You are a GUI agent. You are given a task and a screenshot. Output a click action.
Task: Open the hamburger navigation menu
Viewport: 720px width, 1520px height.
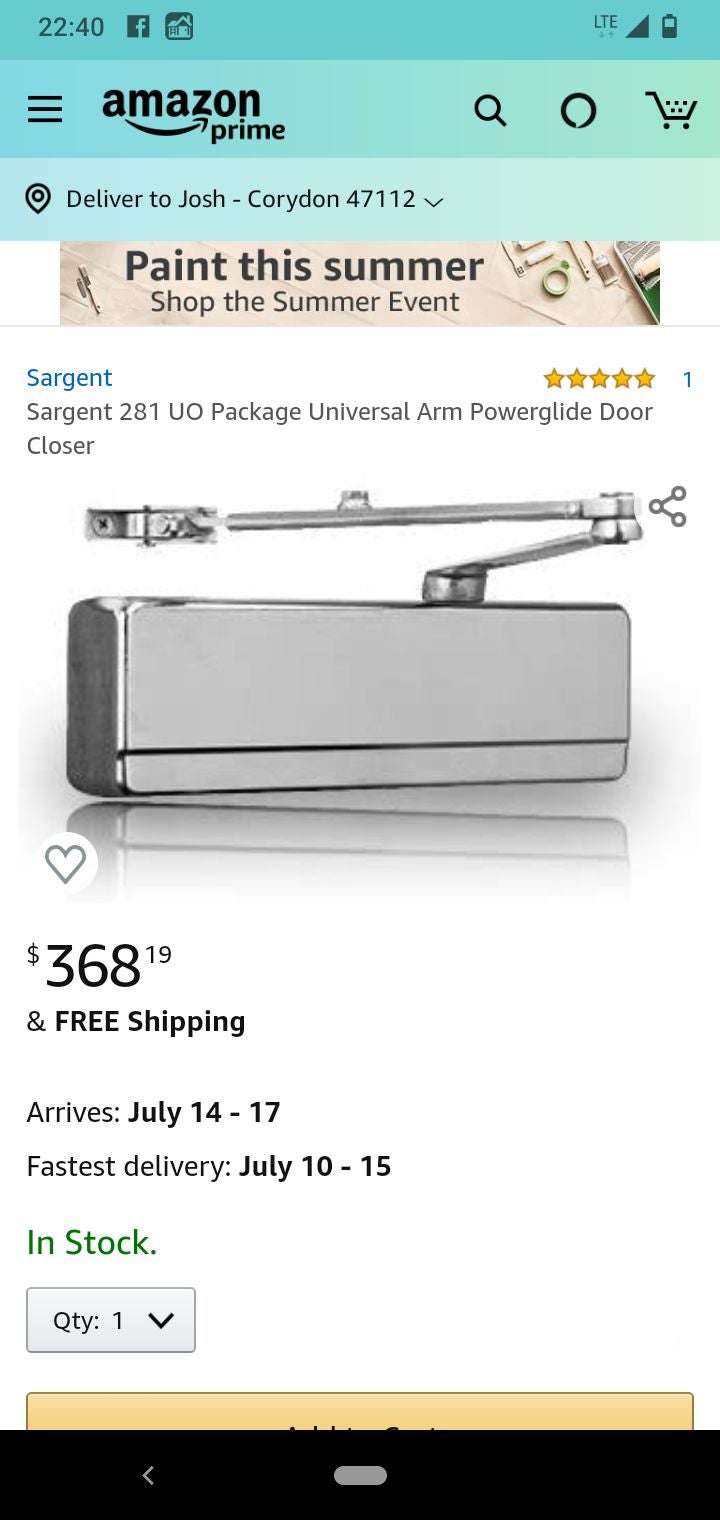pos(45,110)
